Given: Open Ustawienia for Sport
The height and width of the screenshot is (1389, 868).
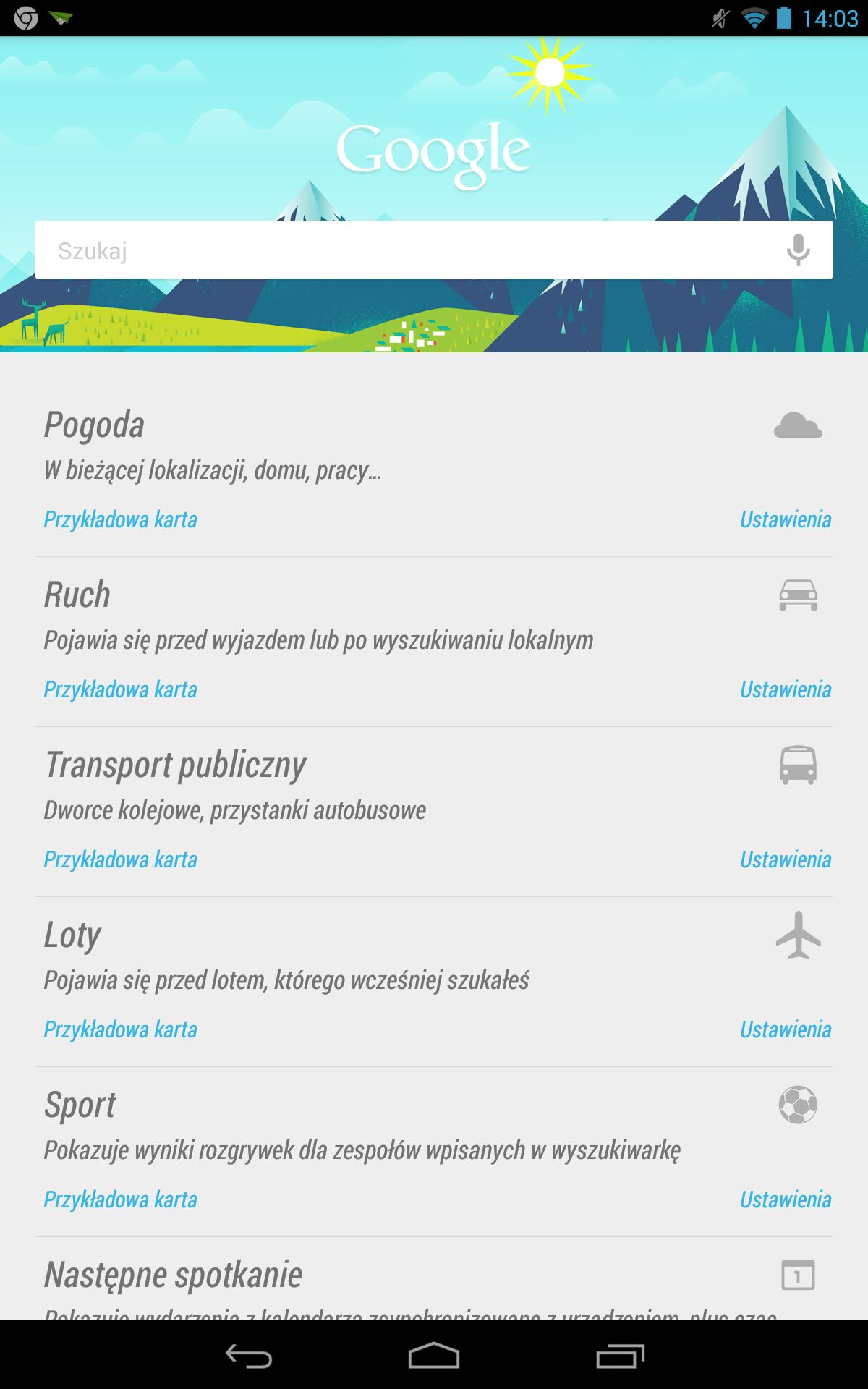Looking at the screenshot, I should [x=786, y=1199].
